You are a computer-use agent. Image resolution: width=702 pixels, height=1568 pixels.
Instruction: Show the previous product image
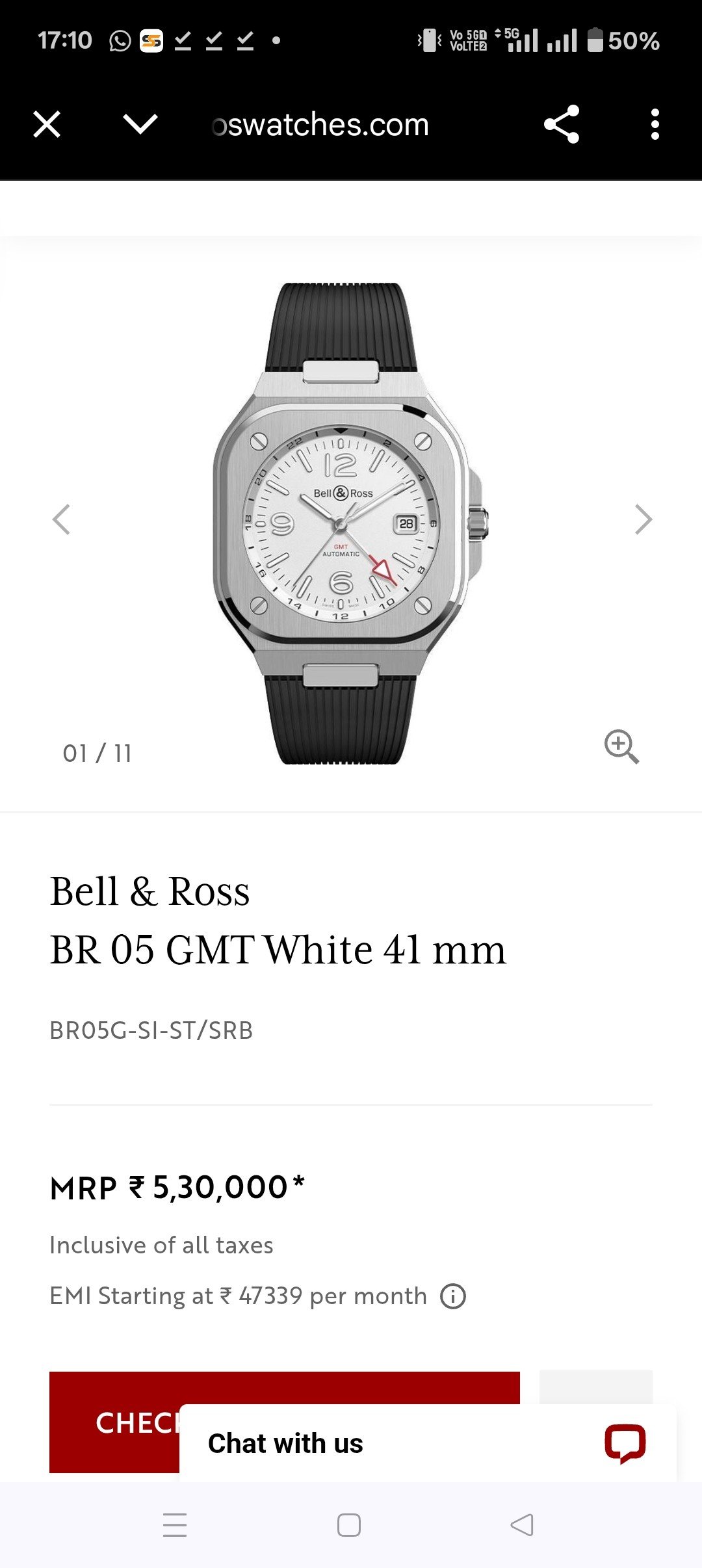pos(61,519)
